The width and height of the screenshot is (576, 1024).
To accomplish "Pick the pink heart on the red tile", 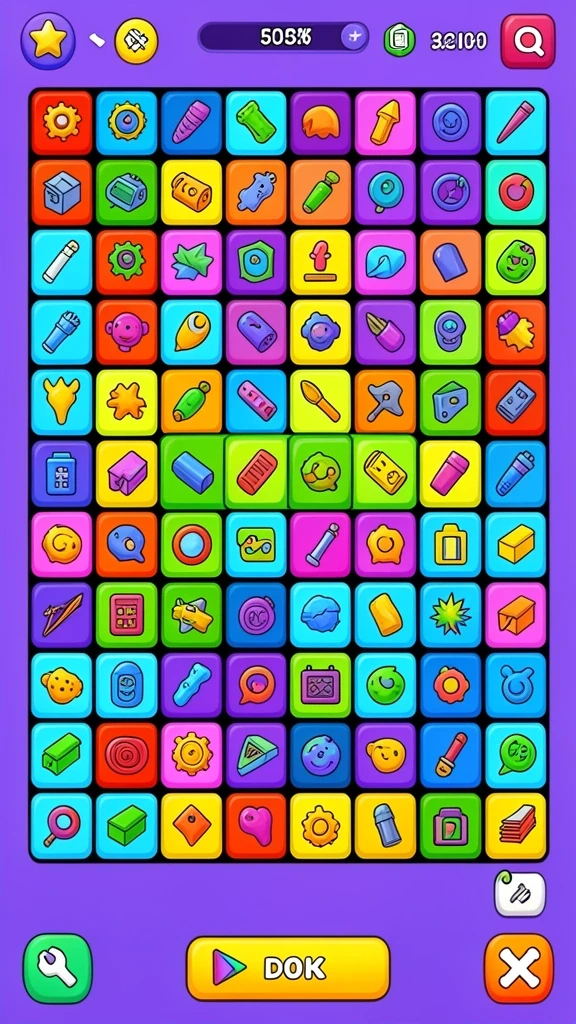I will [x=256, y=826].
